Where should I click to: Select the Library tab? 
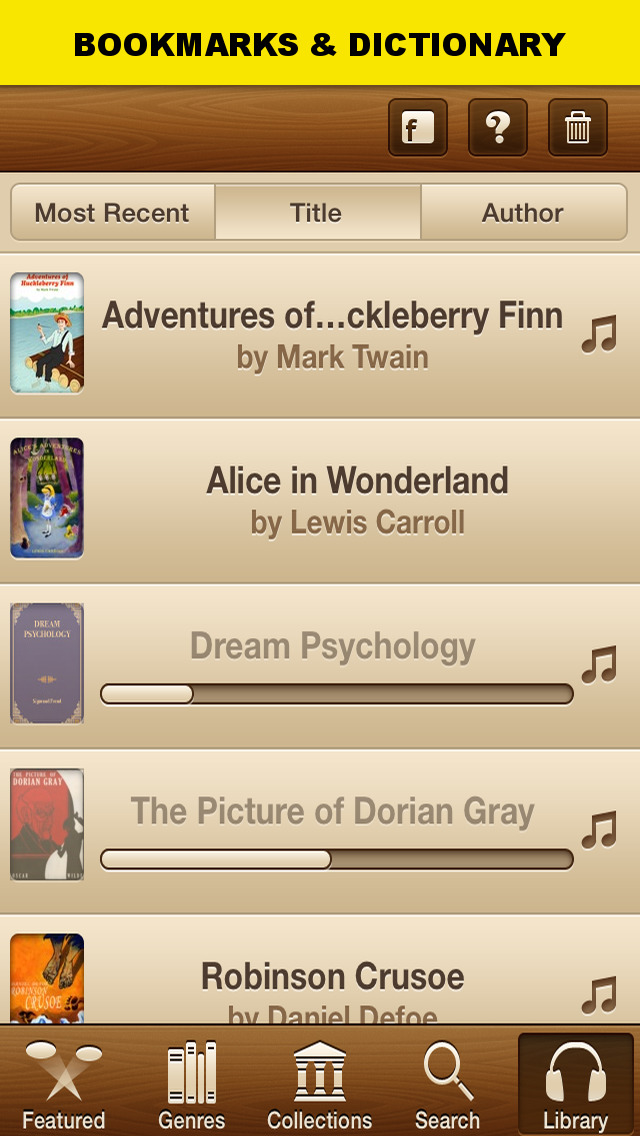point(575,1083)
